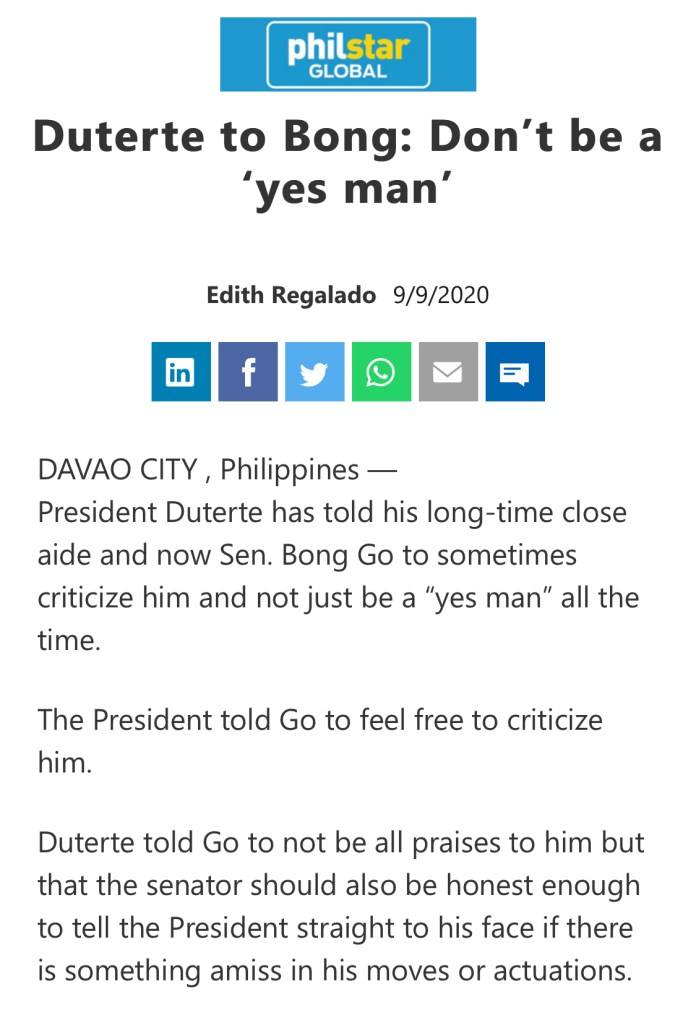This screenshot has width=696, height=1023.
Task: View author Edith Regalado's page
Action: (291, 295)
